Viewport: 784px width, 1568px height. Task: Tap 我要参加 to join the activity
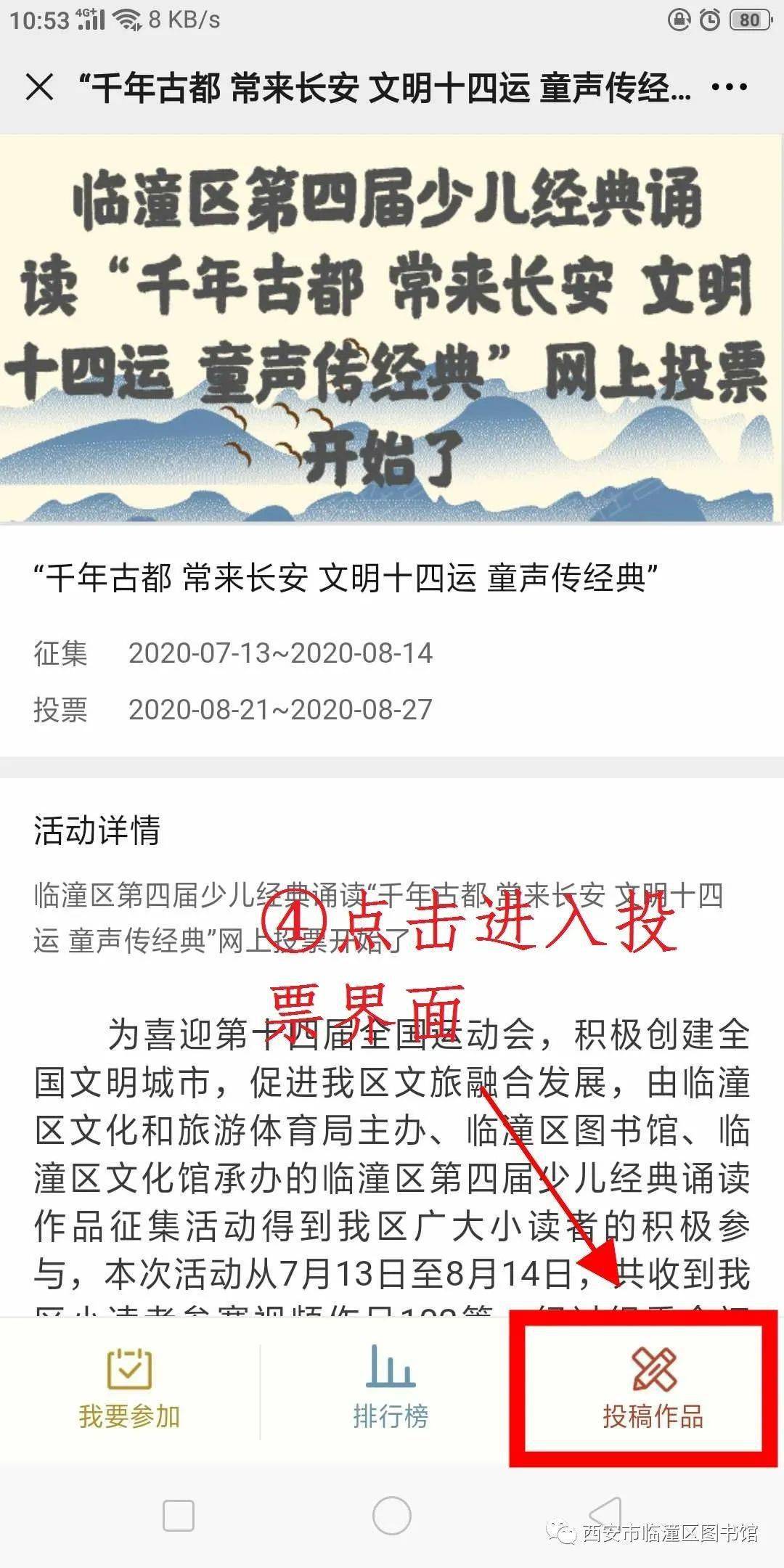tap(129, 1389)
